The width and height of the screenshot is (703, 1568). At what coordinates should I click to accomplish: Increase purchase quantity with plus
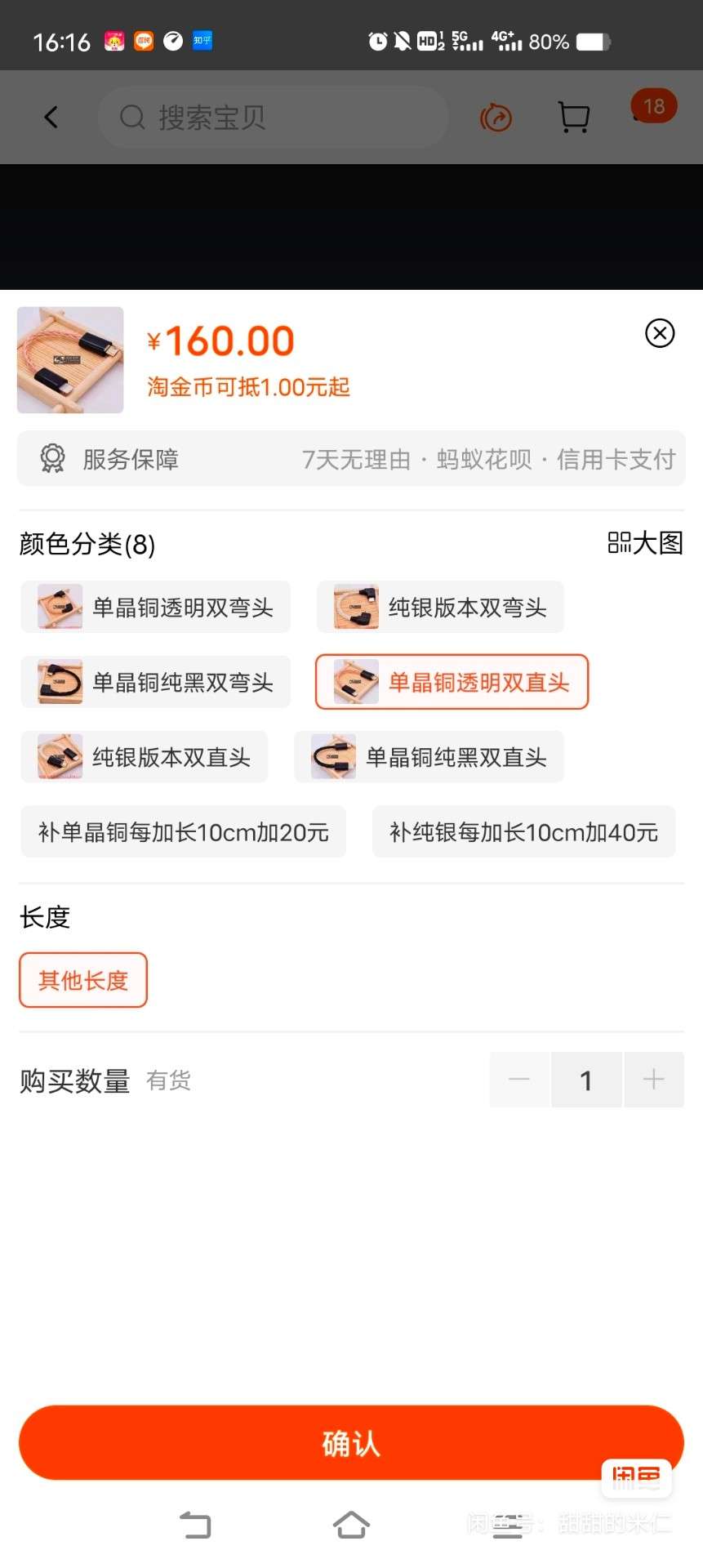(x=654, y=1080)
